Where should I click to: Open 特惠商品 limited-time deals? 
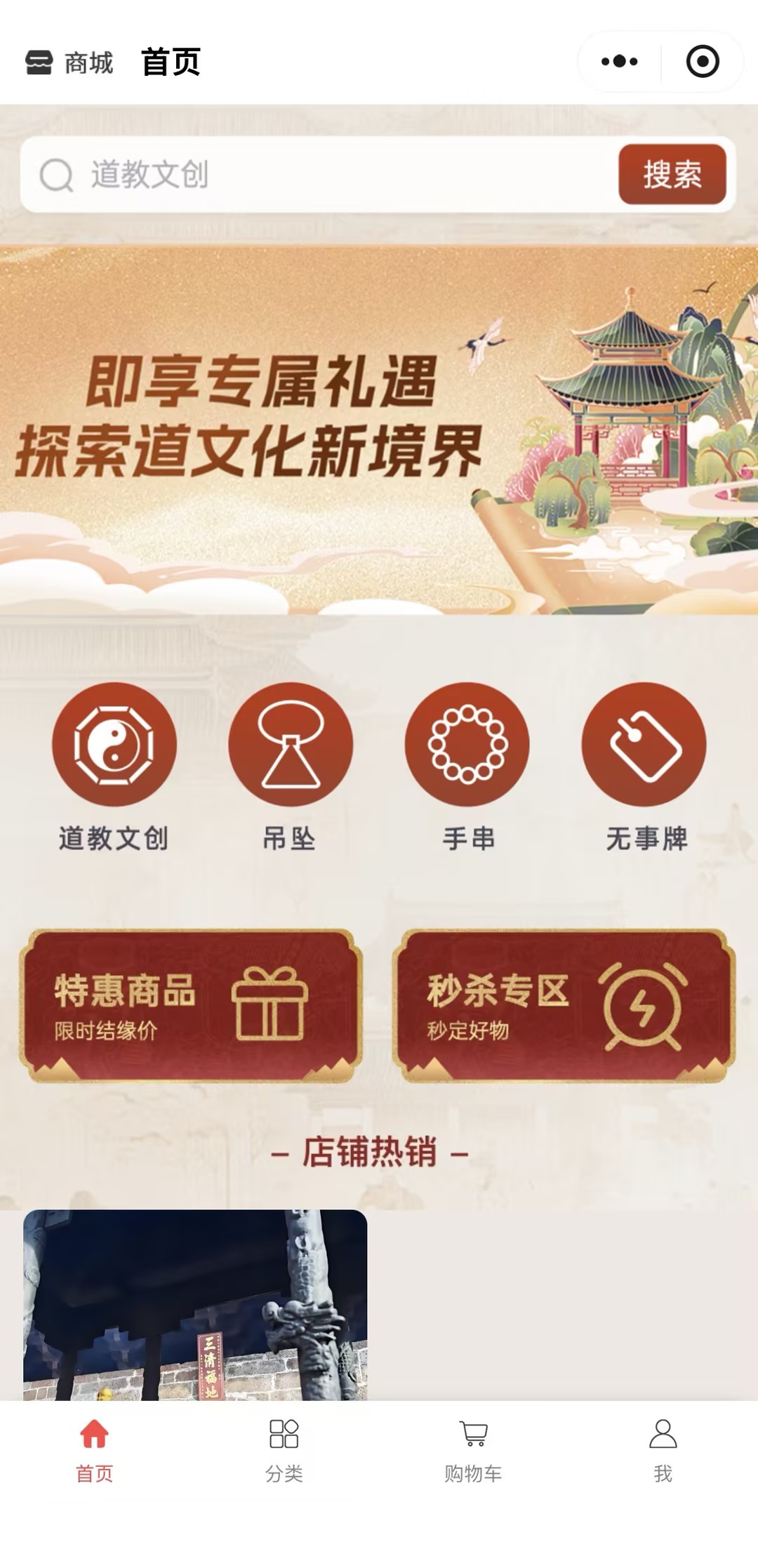tap(191, 1005)
